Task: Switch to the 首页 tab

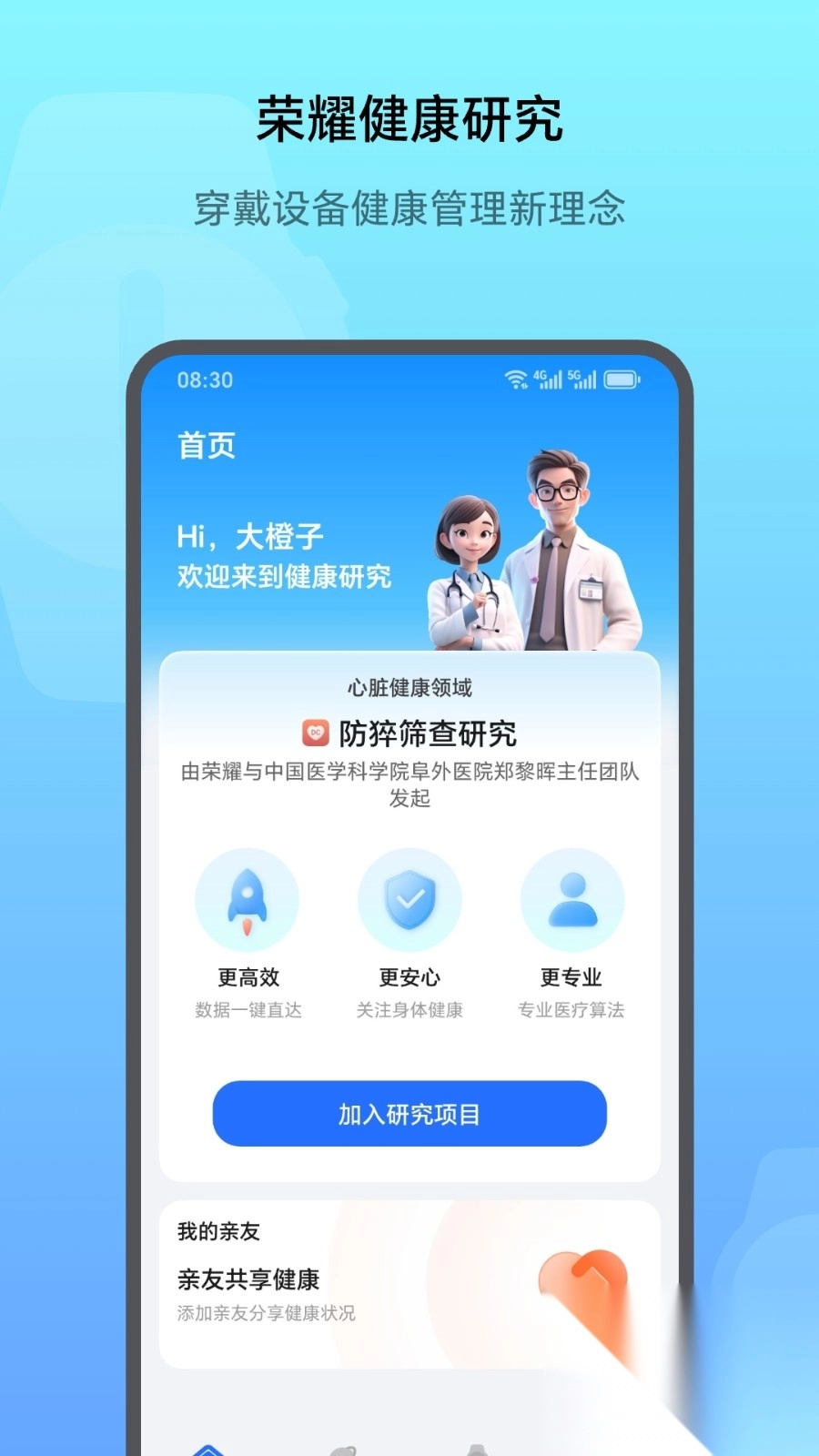Action: tap(205, 446)
